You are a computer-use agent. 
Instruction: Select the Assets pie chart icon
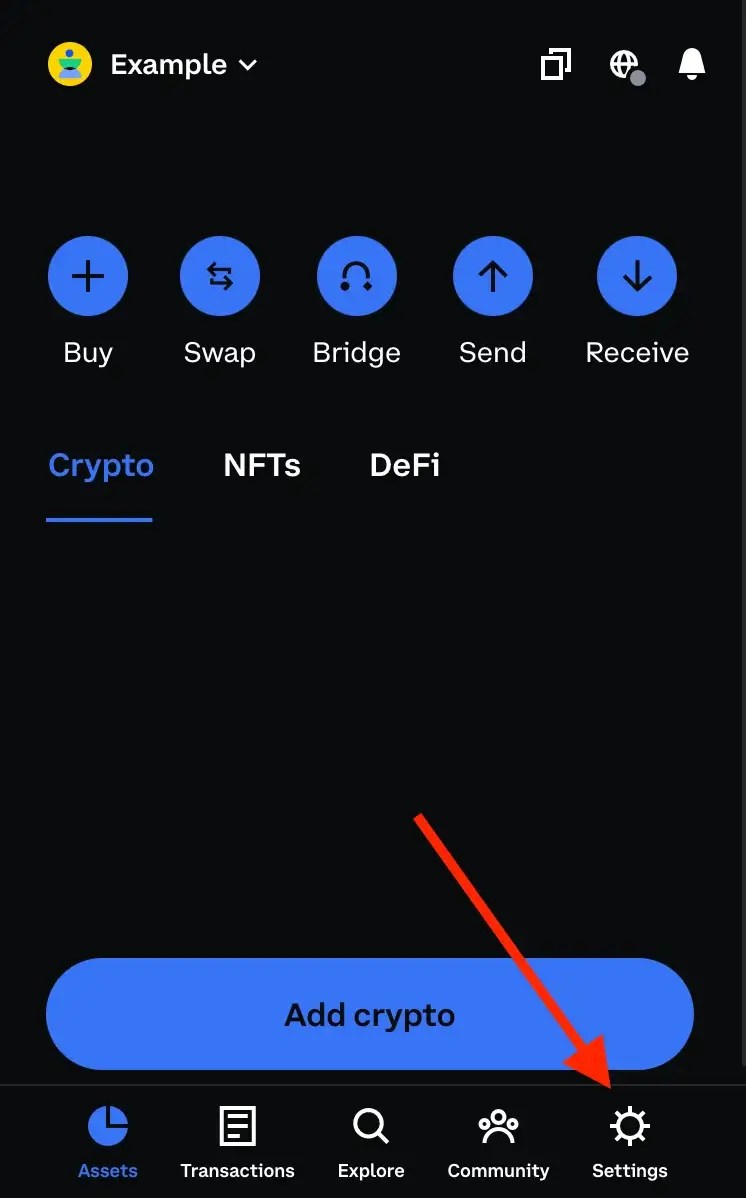point(107,1140)
